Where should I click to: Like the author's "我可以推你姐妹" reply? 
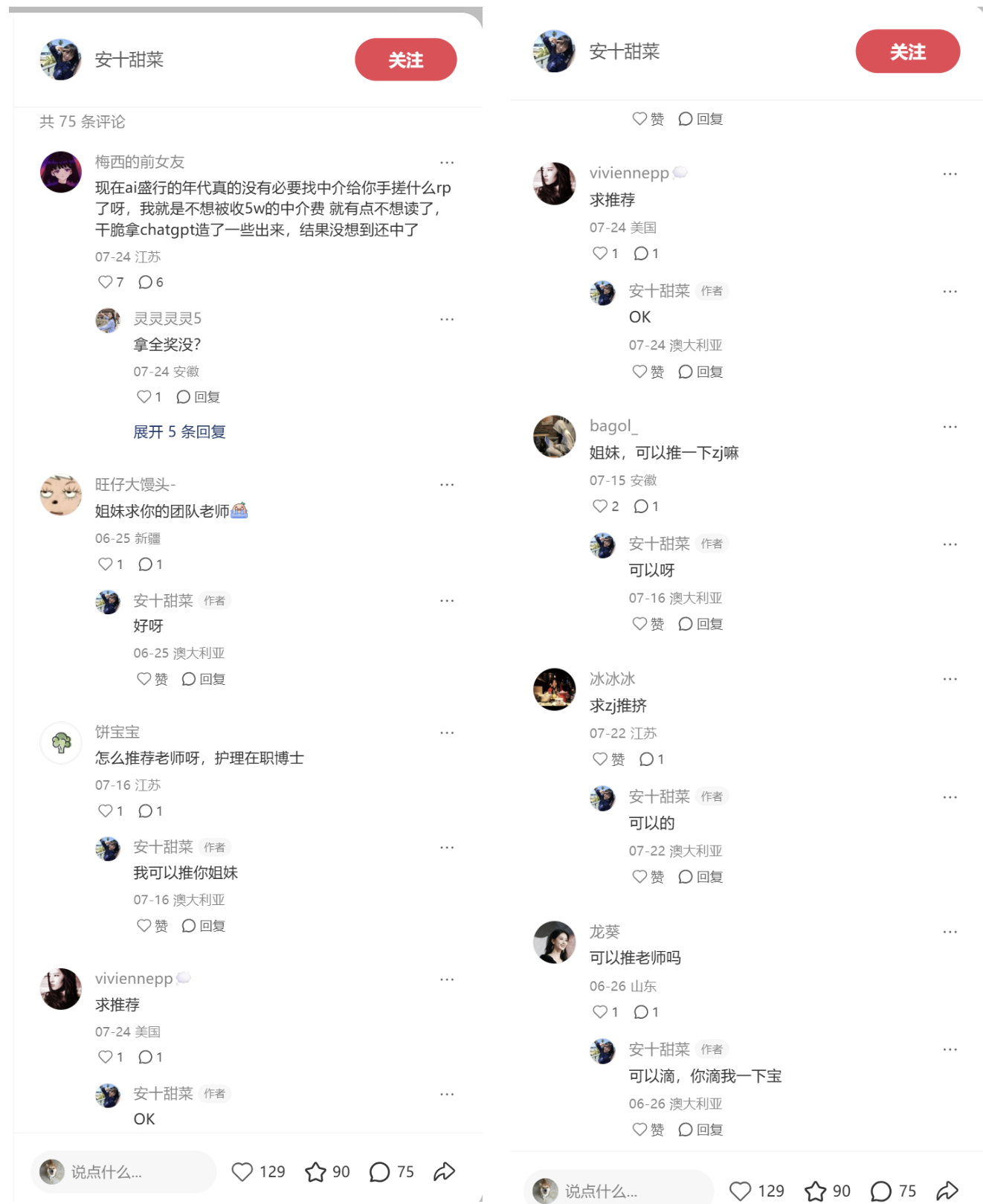click(x=152, y=925)
